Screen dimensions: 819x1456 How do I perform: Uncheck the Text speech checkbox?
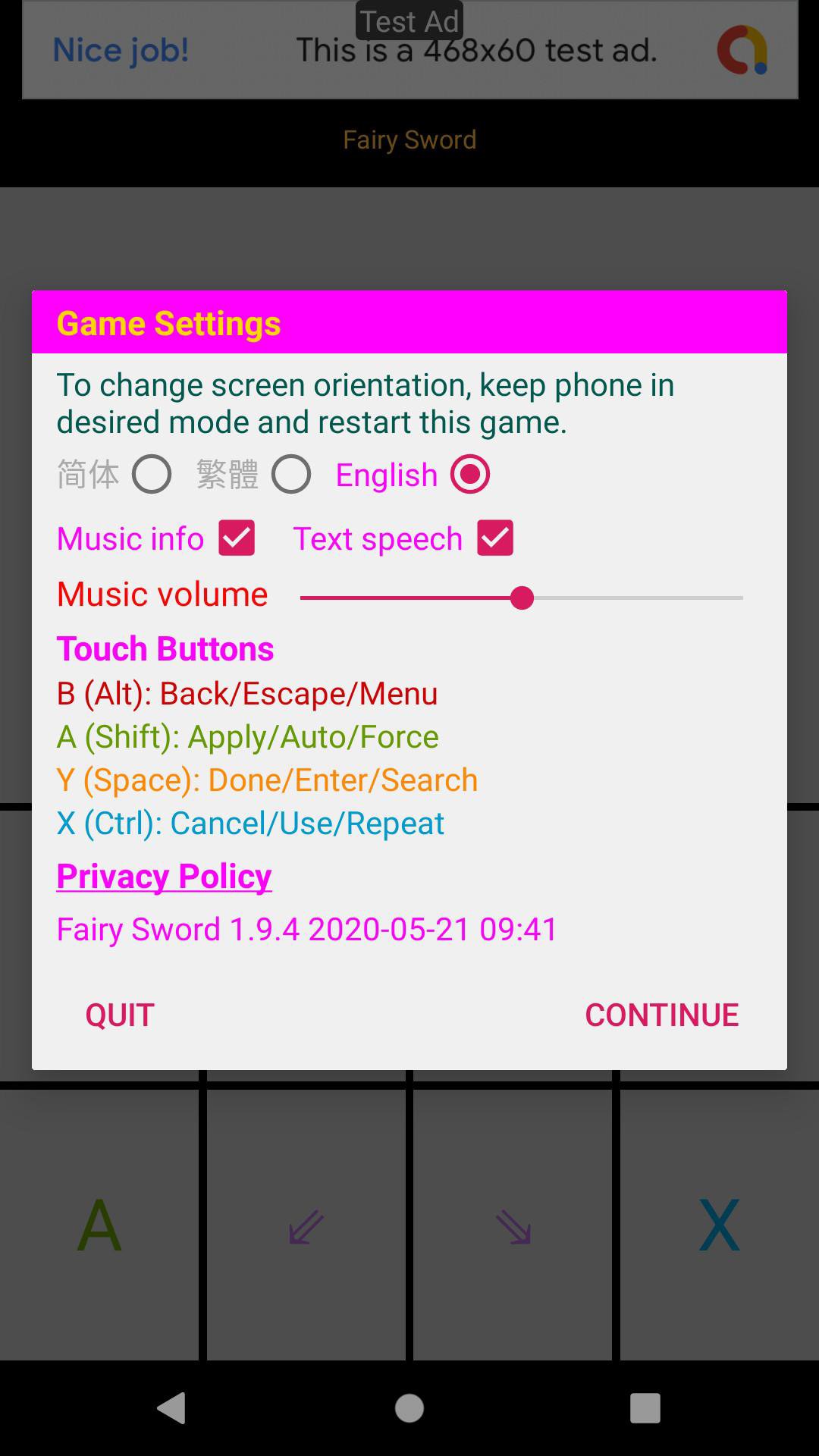tap(495, 538)
